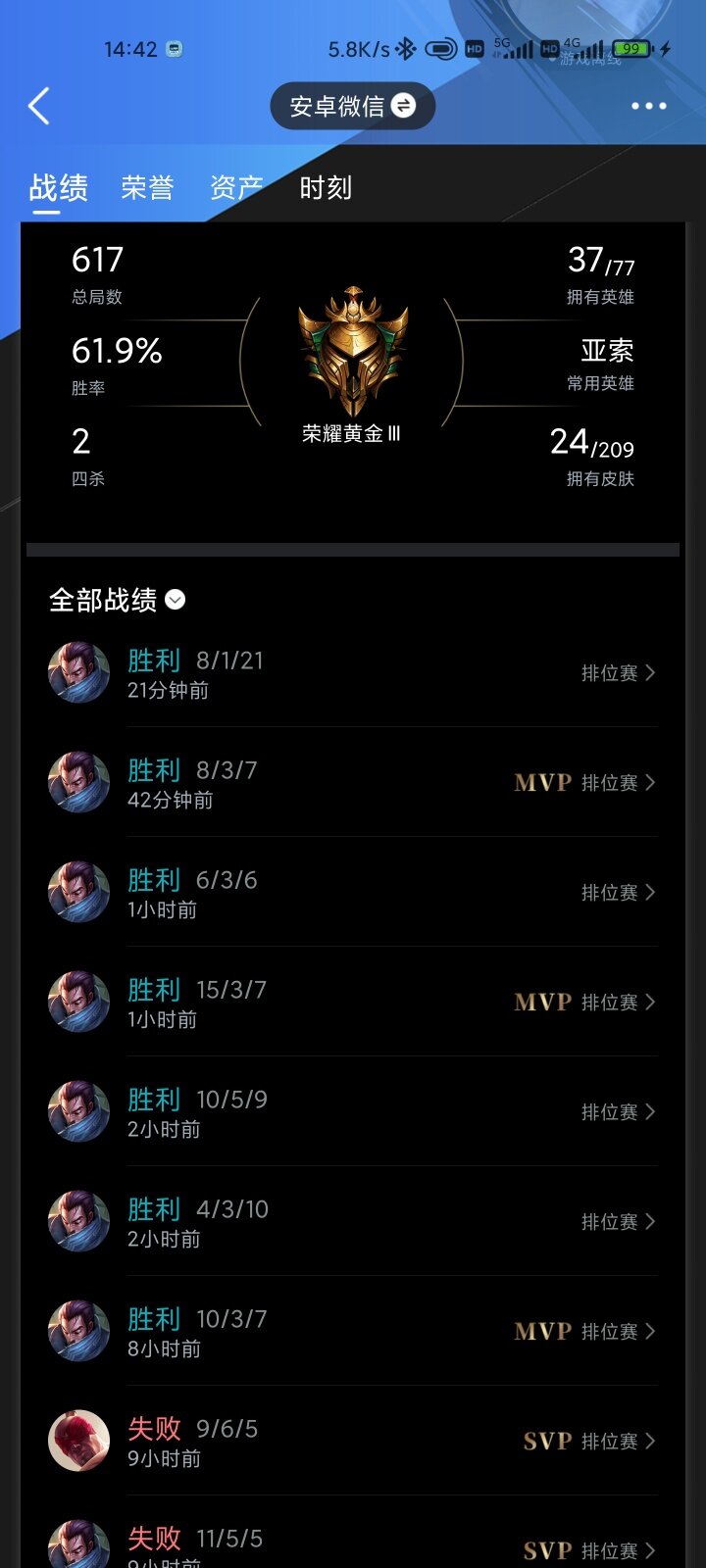Switch to the 荣誉 tab

click(x=147, y=187)
